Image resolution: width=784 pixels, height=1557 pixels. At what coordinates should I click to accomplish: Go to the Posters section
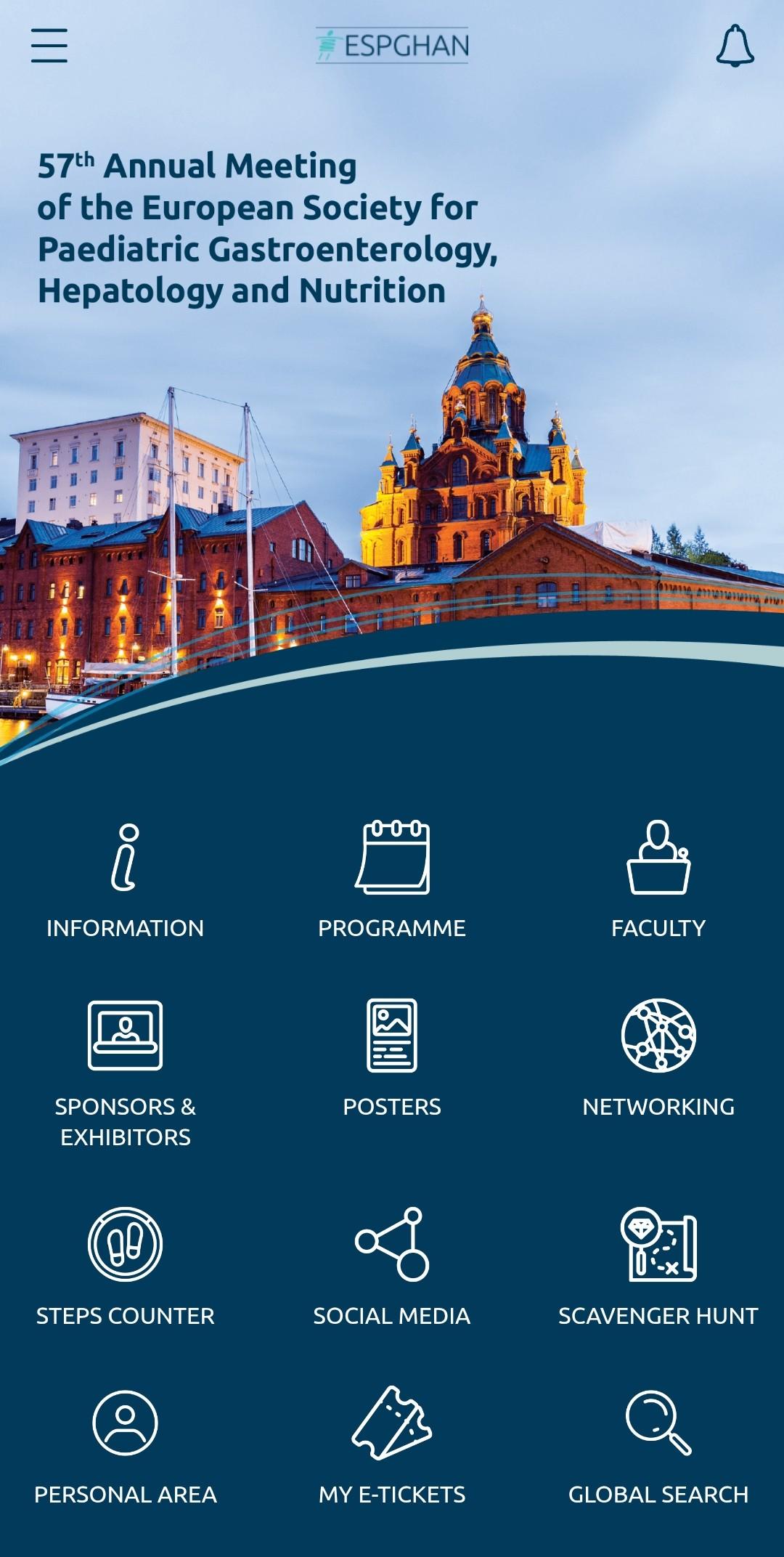[392, 1057]
